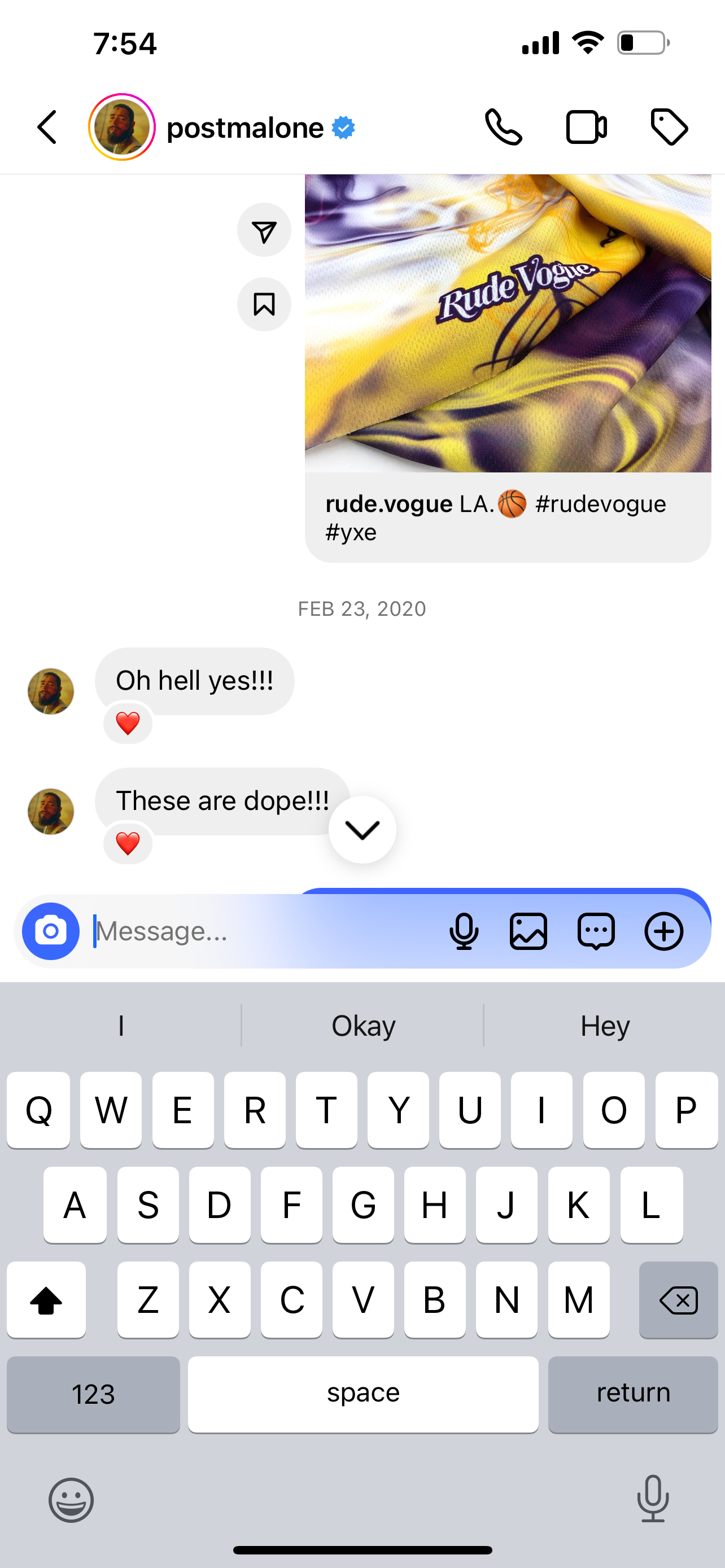The width and height of the screenshot is (725, 1568).
Task: Jump to the latest messages with the down arrow
Action: (362, 830)
